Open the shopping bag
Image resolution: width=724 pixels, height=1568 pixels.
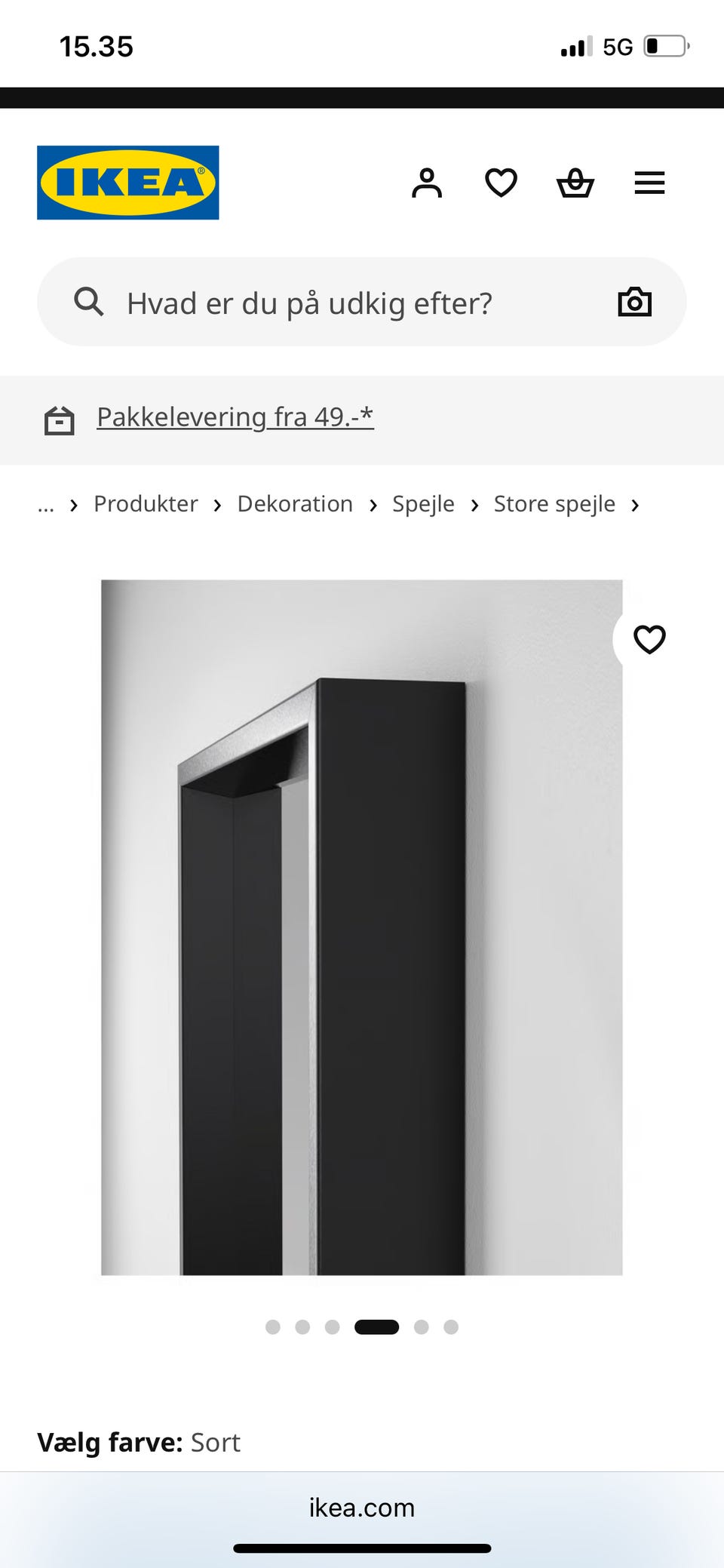pyautogui.click(x=575, y=183)
